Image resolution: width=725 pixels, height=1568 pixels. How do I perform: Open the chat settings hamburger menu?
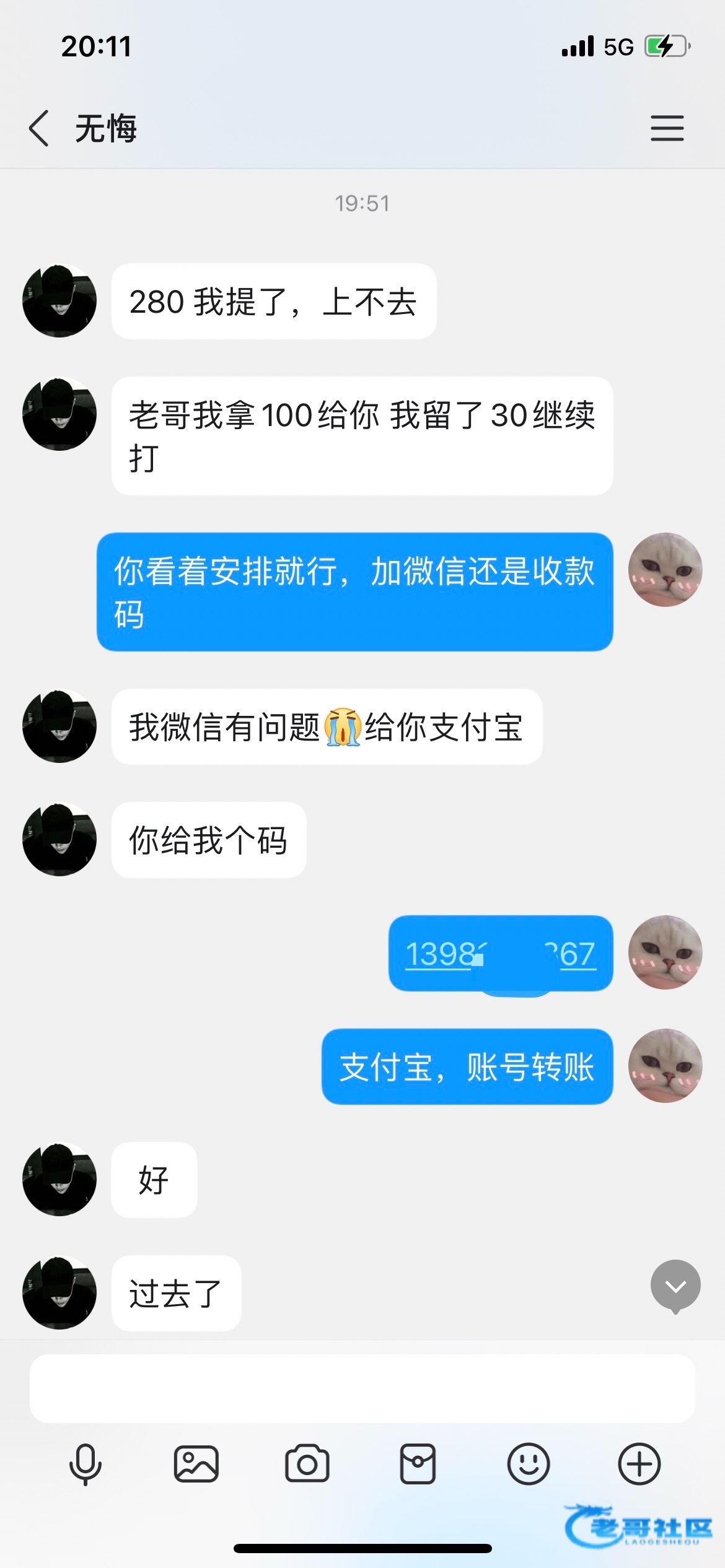(667, 128)
